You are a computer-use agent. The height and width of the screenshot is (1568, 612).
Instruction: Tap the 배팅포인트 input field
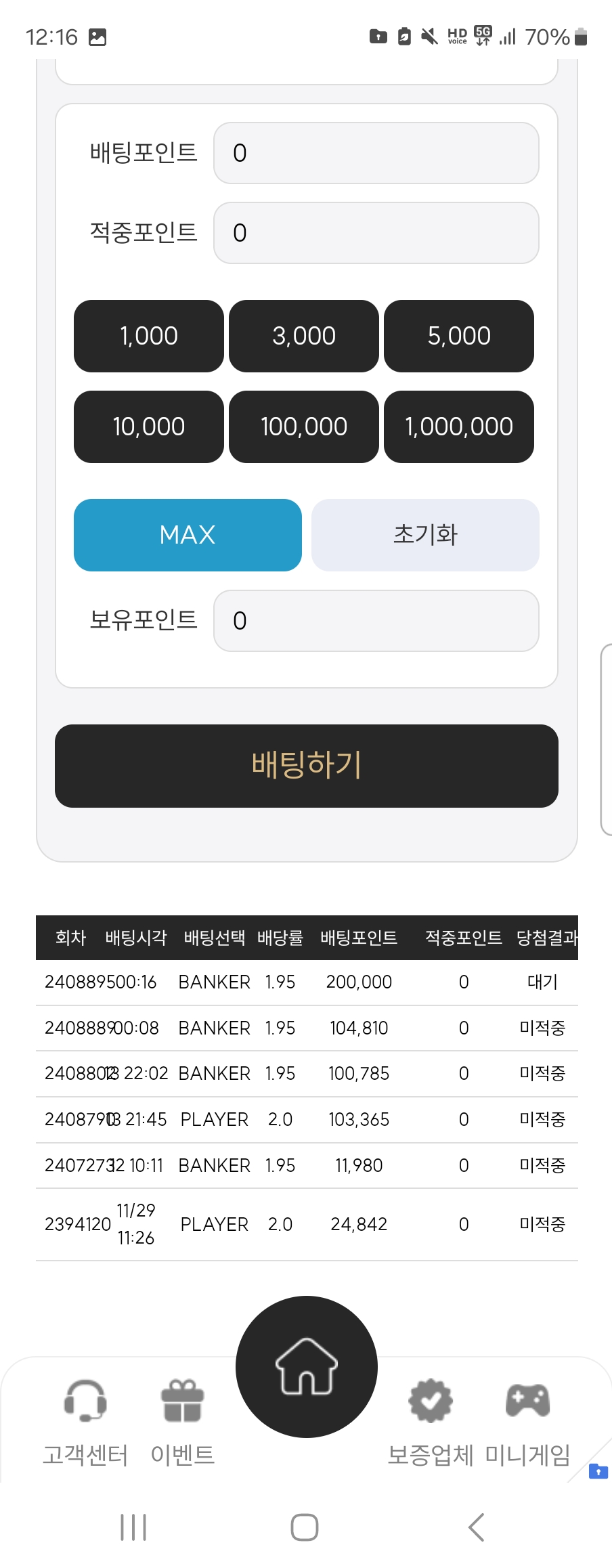click(376, 153)
